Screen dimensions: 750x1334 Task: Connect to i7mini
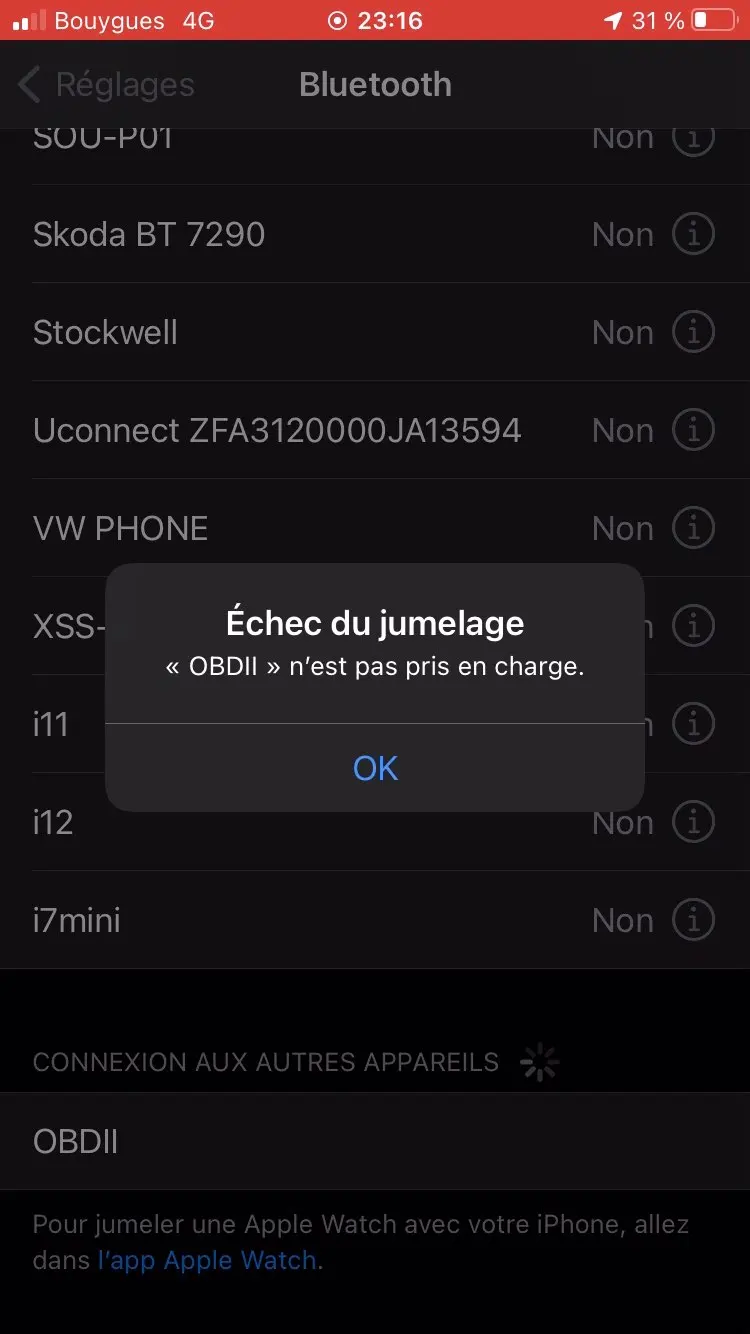77,920
